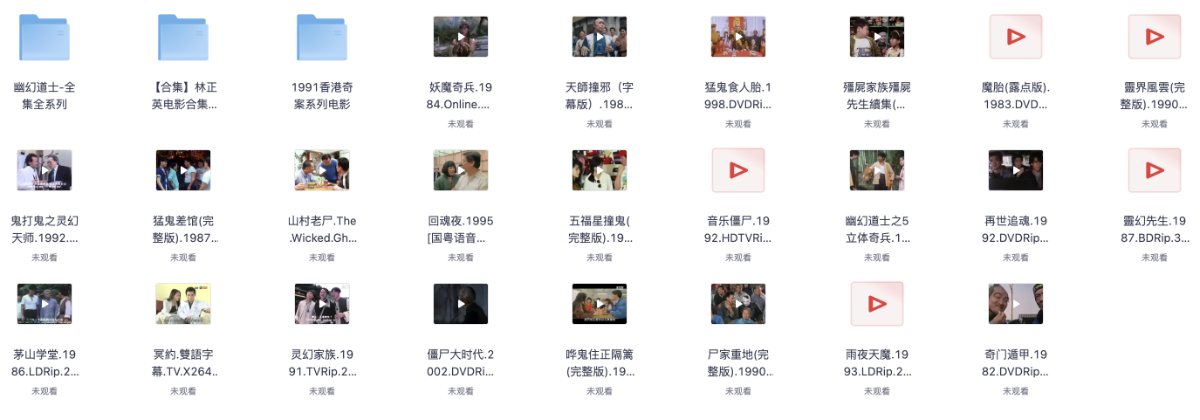Viewport: 1200px width, 420px height.
Task: Play the video 茅山学堂.1986
Action: [x=44, y=304]
